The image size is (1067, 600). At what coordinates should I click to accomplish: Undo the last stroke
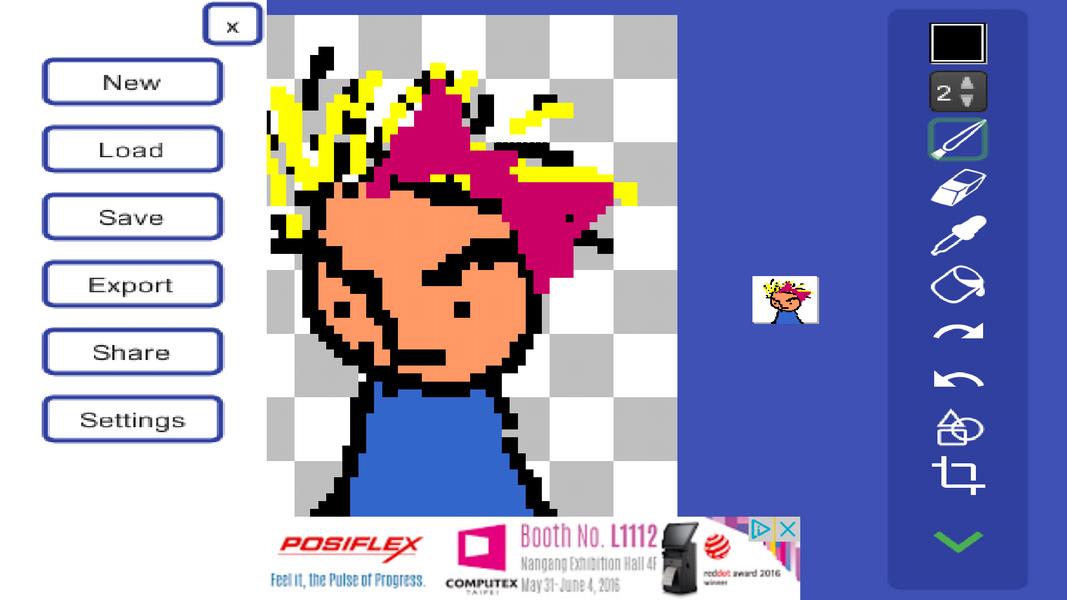(x=958, y=380)
